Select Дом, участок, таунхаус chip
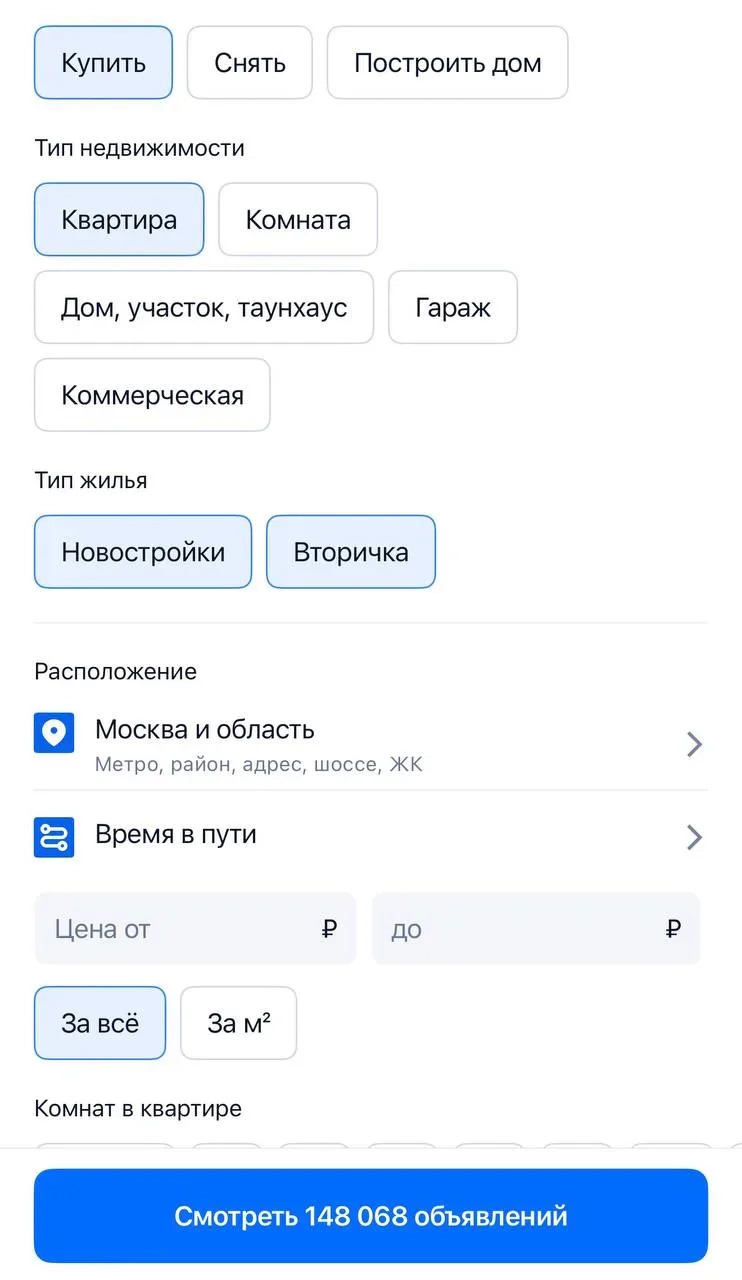This screenshot has width=742, height=1280. click(x=204, y=307)
